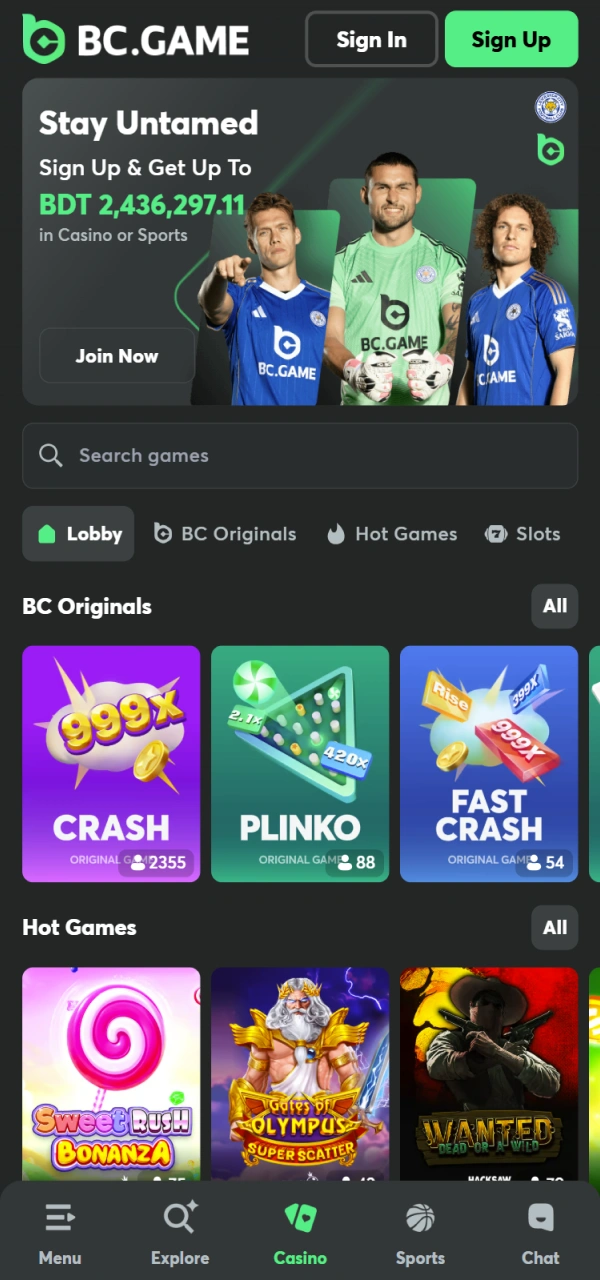The width and height of the screenshot is (600, 1280).
Task: Select the Lobby tab
Action: 79,534
